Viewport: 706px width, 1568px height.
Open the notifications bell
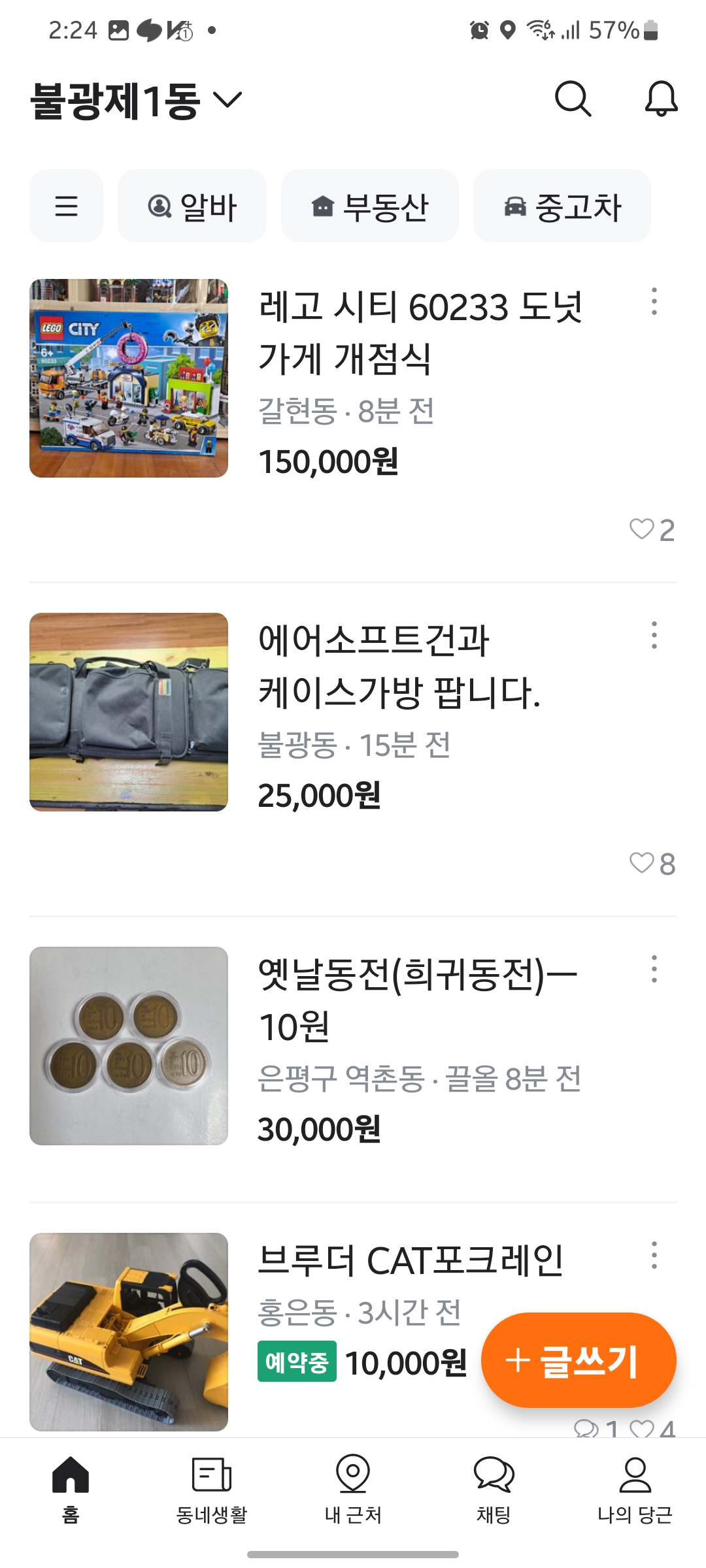pos(661,99)
